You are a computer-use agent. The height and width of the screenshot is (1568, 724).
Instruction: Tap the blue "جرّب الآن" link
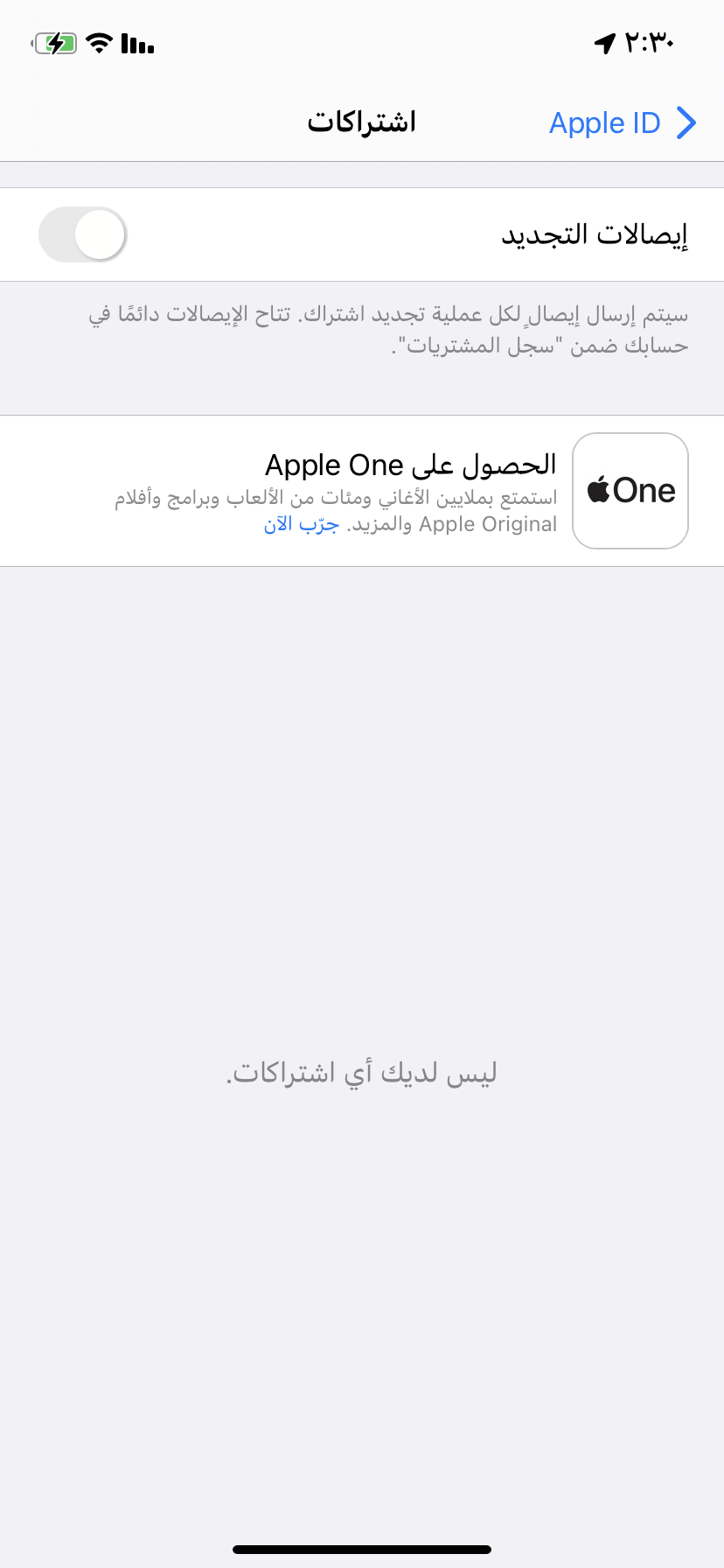coord(301,524)
